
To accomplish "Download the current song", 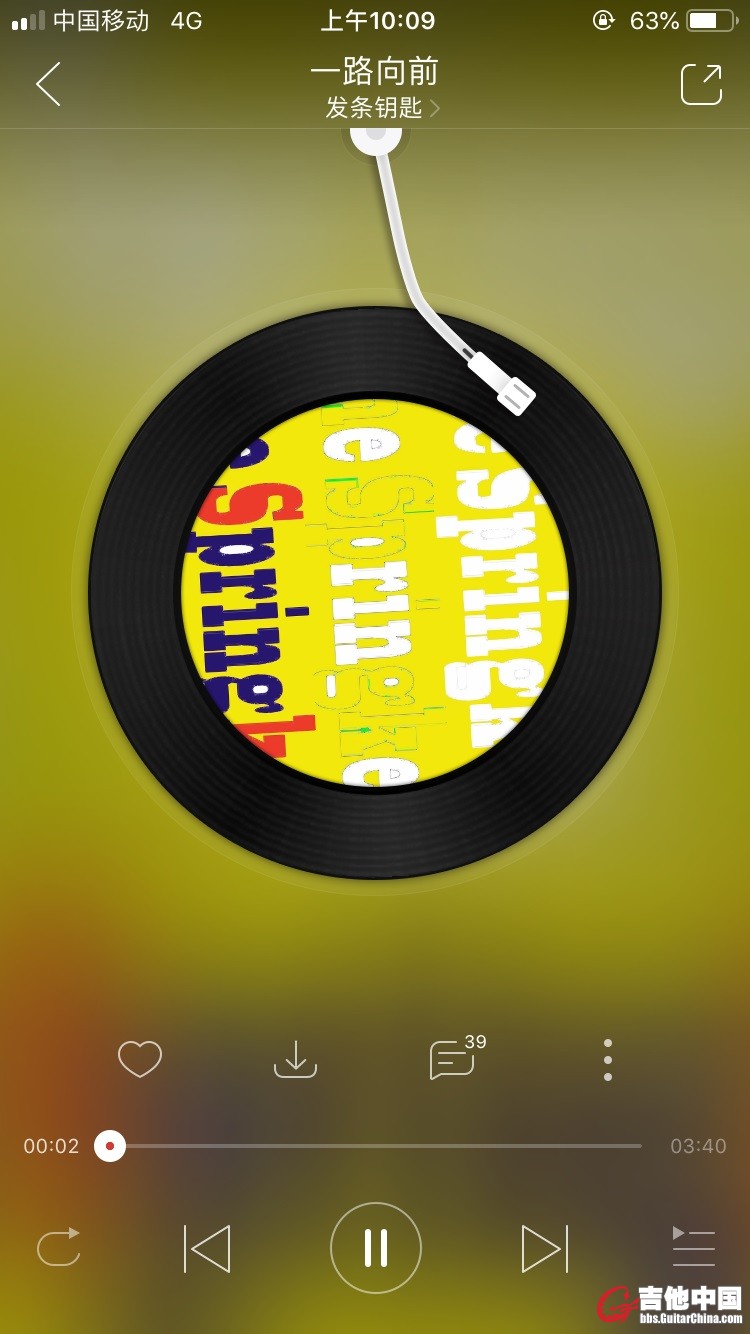I will click(295, 1059).
